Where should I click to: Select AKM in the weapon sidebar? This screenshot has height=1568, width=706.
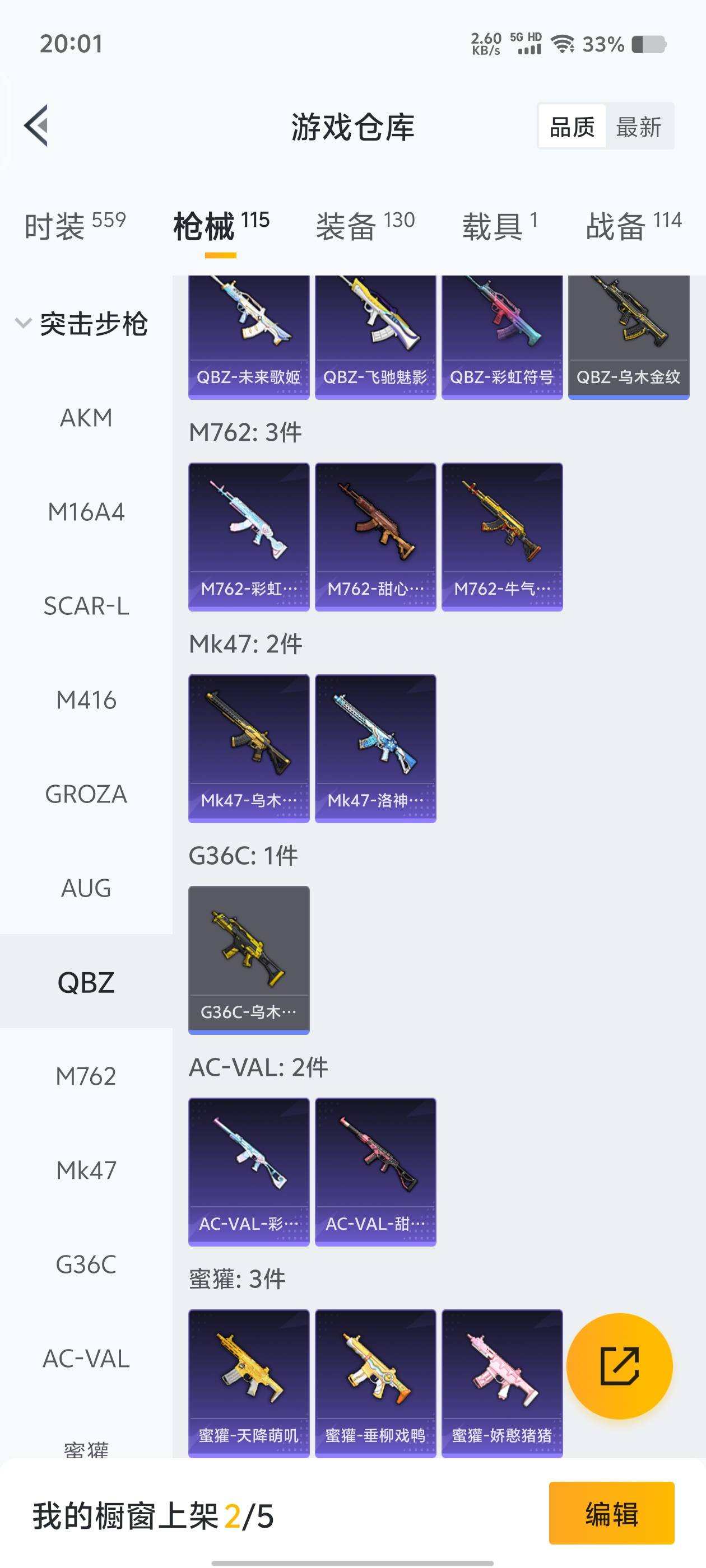pyautogui.click(x=86, y=418)
